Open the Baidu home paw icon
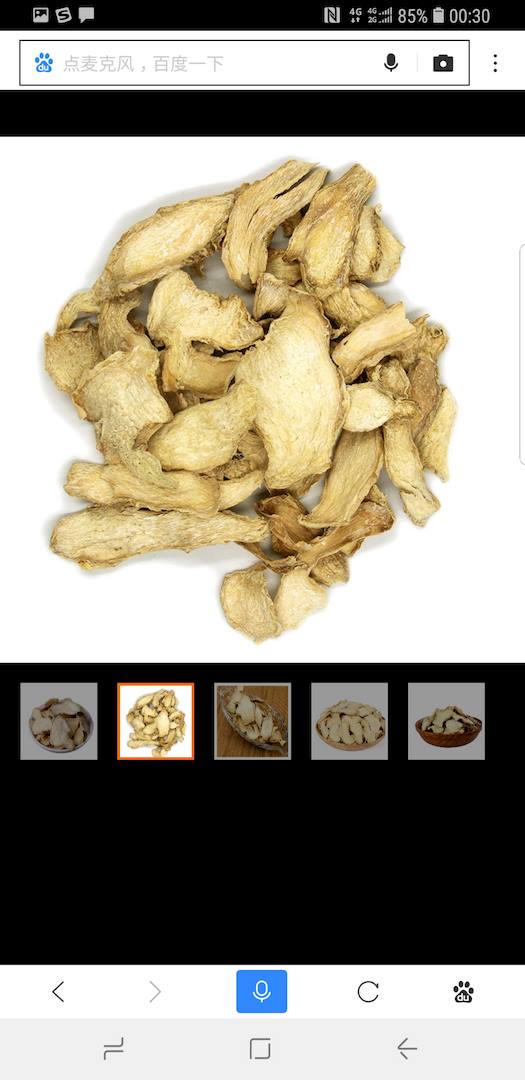Image resolution: width=525 pixels, height=1080 pixels. click(464, 992)
